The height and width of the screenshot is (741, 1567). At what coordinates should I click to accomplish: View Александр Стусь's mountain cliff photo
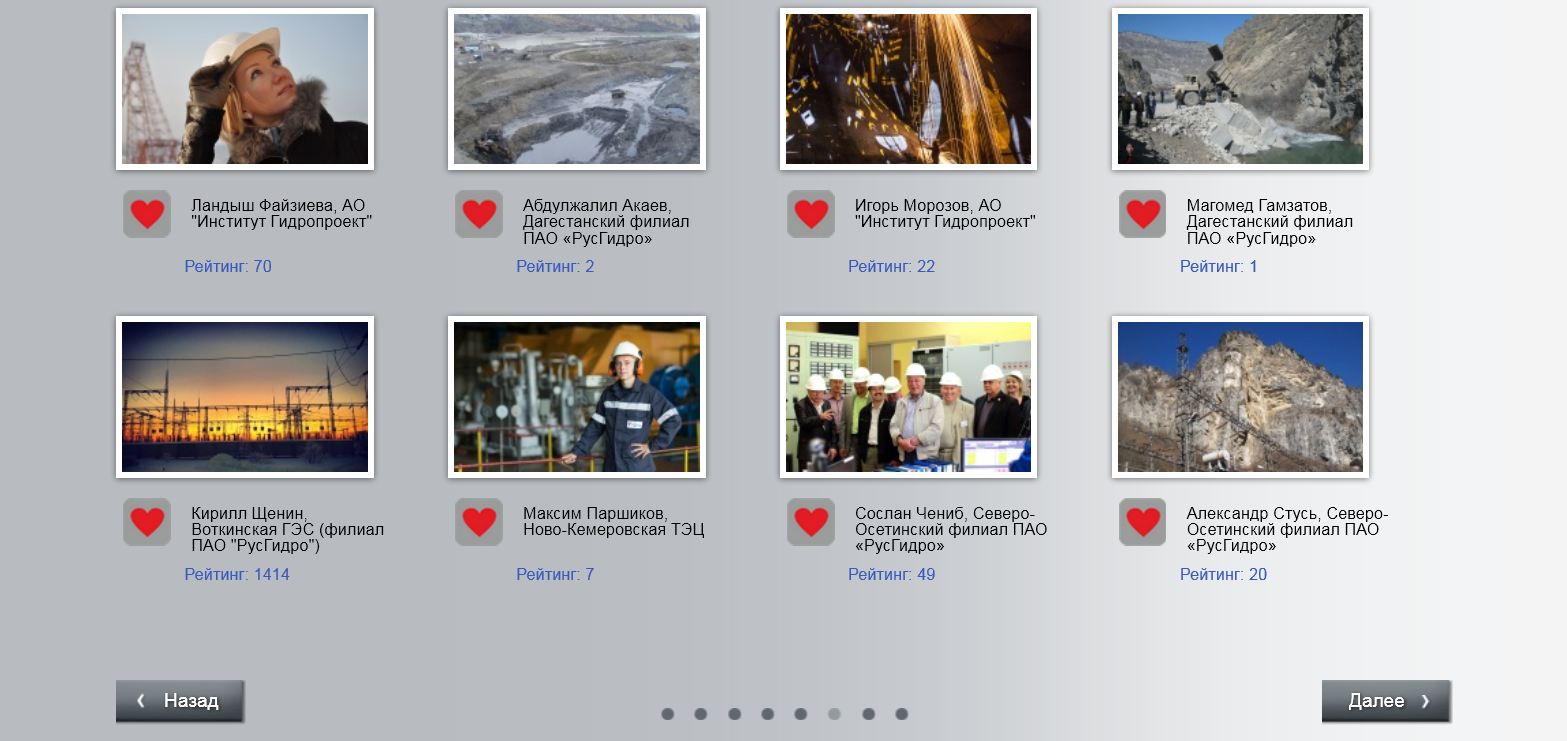pyautogui.click(x=1240, y=397)
